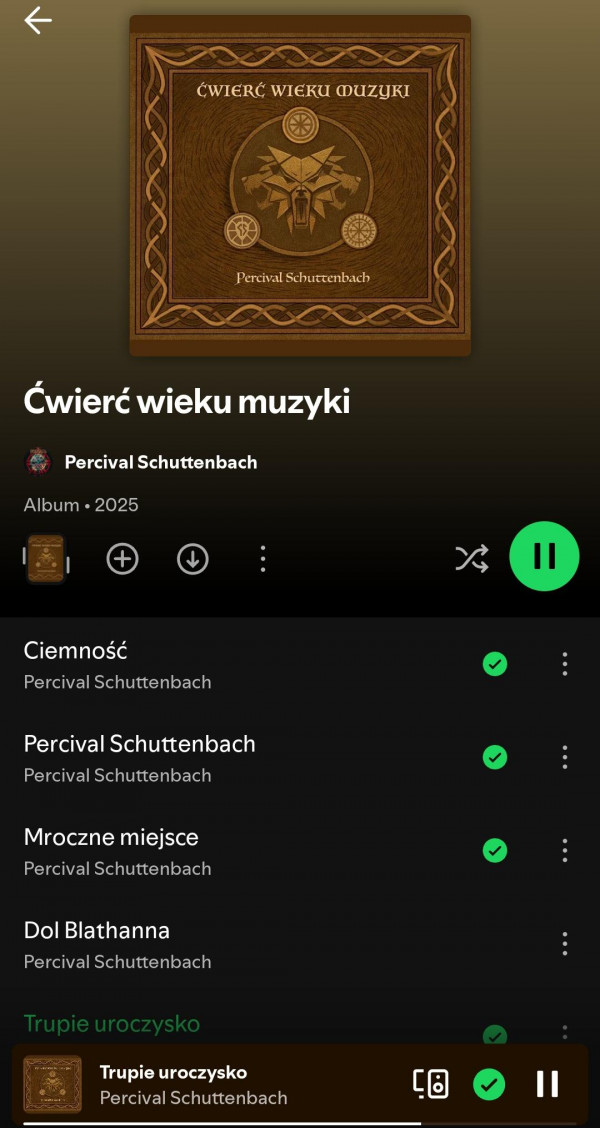
Task: Play the track Mroczne miejsce
Action: click(200, 851)
